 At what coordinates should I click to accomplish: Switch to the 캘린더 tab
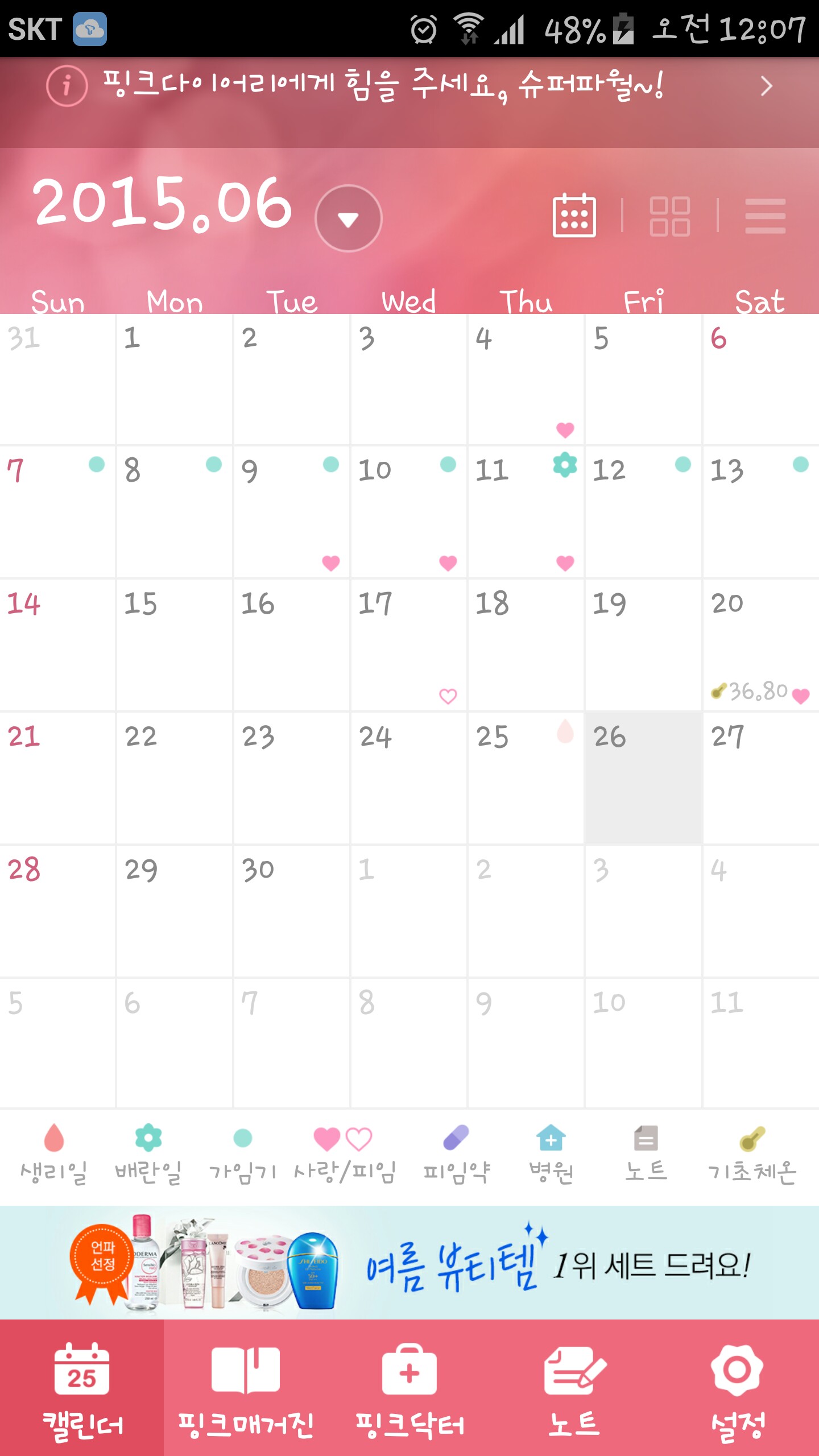point(82,1388)
